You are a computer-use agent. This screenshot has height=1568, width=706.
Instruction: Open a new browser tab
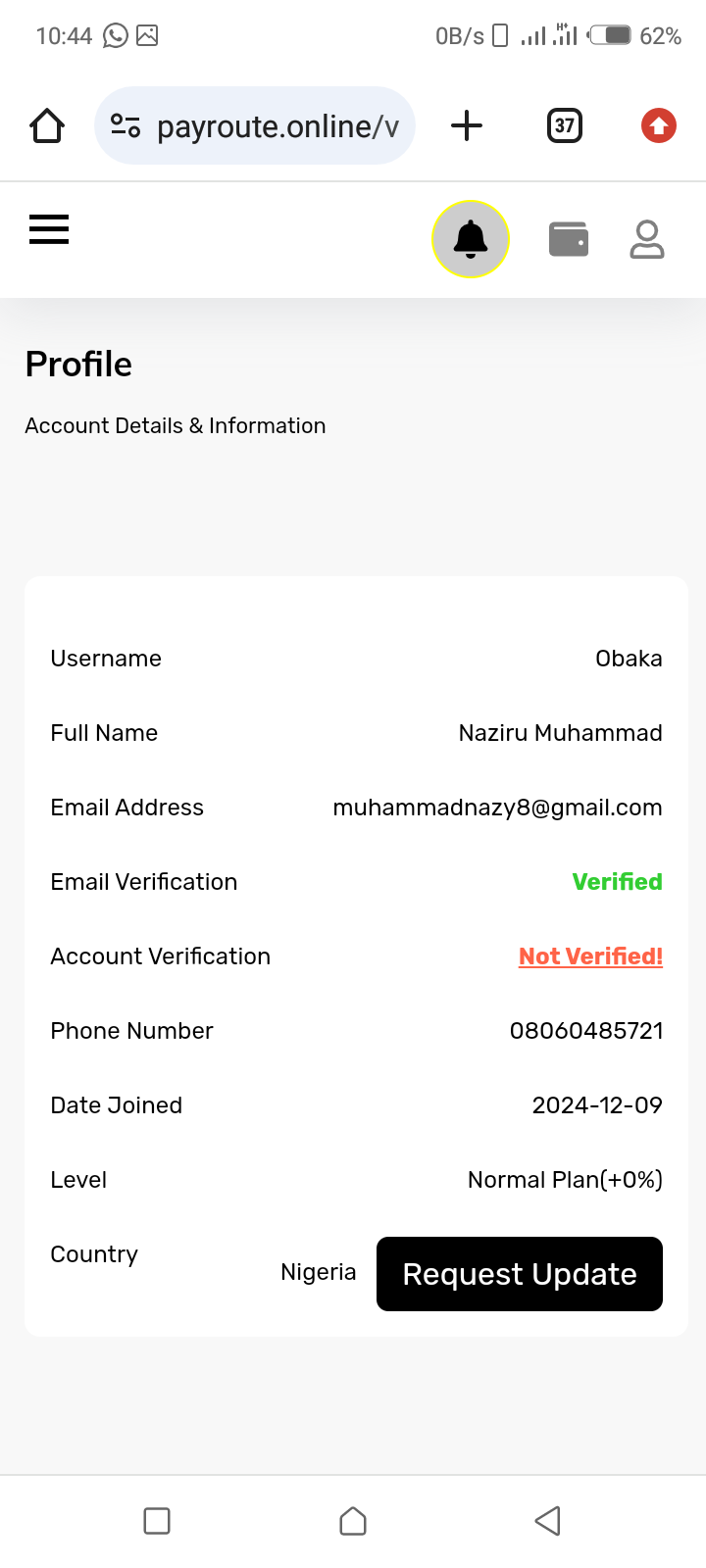tap(467, 125)
